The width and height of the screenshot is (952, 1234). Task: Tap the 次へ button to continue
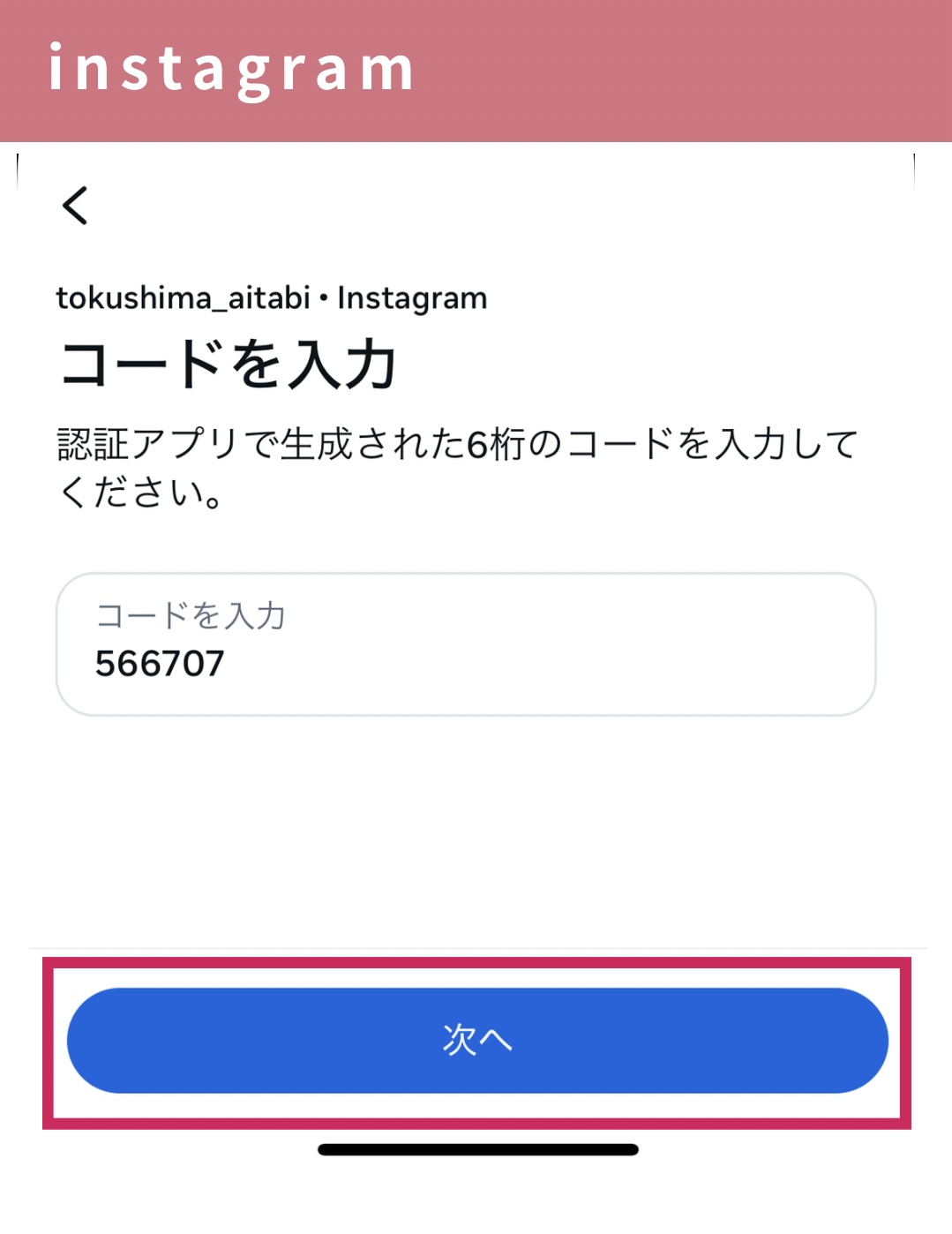coord(477,1040)
